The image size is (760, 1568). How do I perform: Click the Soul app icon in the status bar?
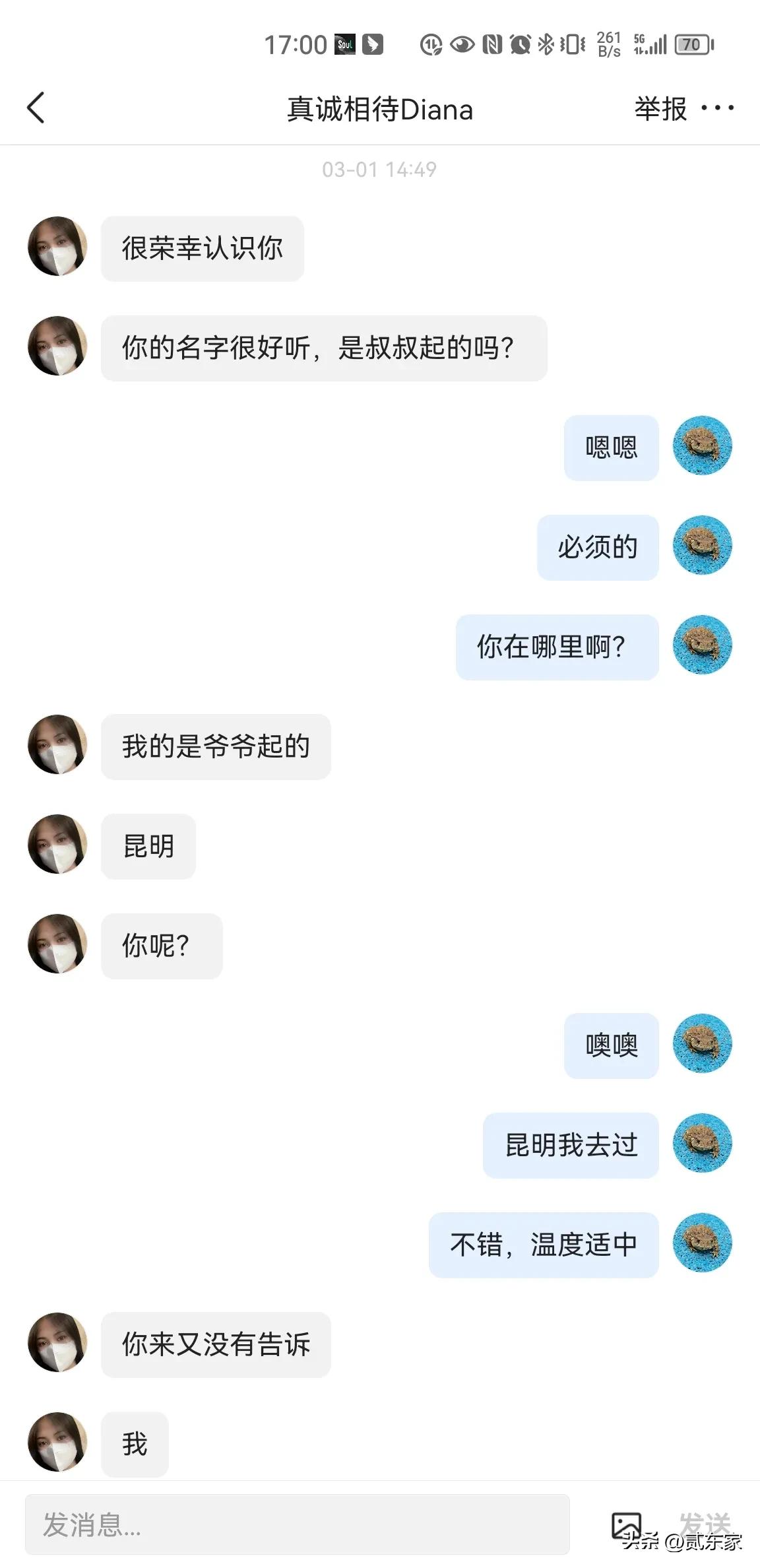[346, 44]
